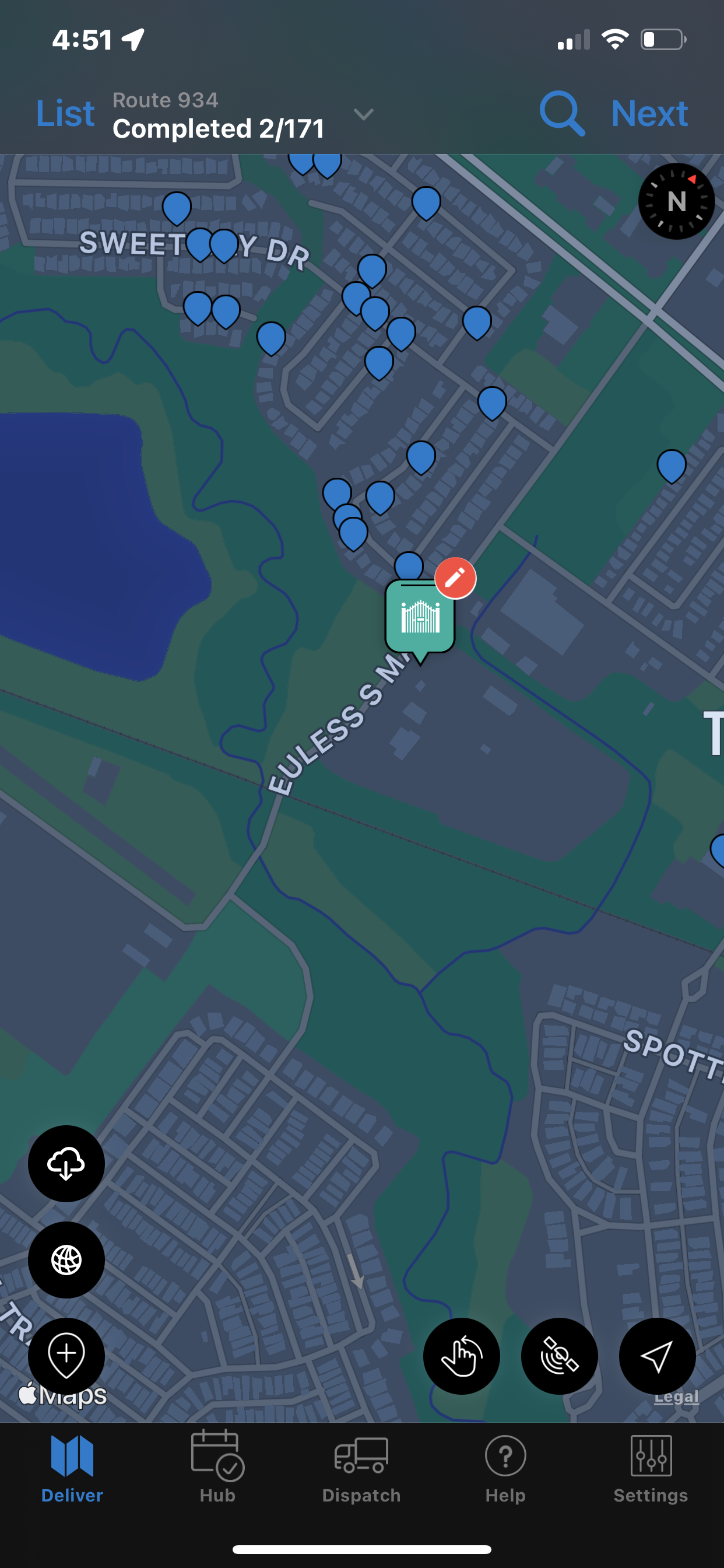This screenshot has height=1568, width=724.
Task: Tap the satellite view button
Action: (559, 1356)
